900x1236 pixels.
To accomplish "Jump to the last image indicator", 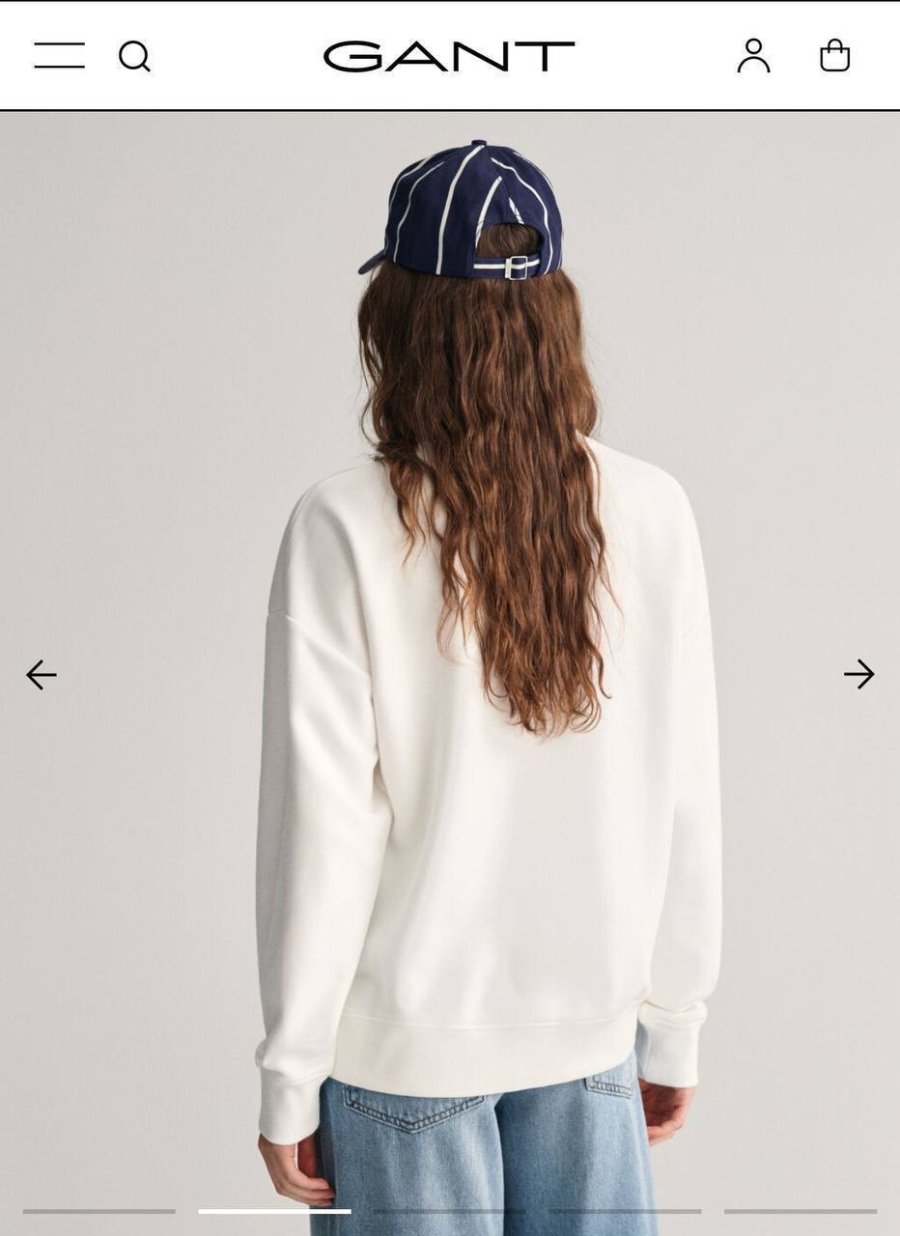I will [x=800, y=1211].
